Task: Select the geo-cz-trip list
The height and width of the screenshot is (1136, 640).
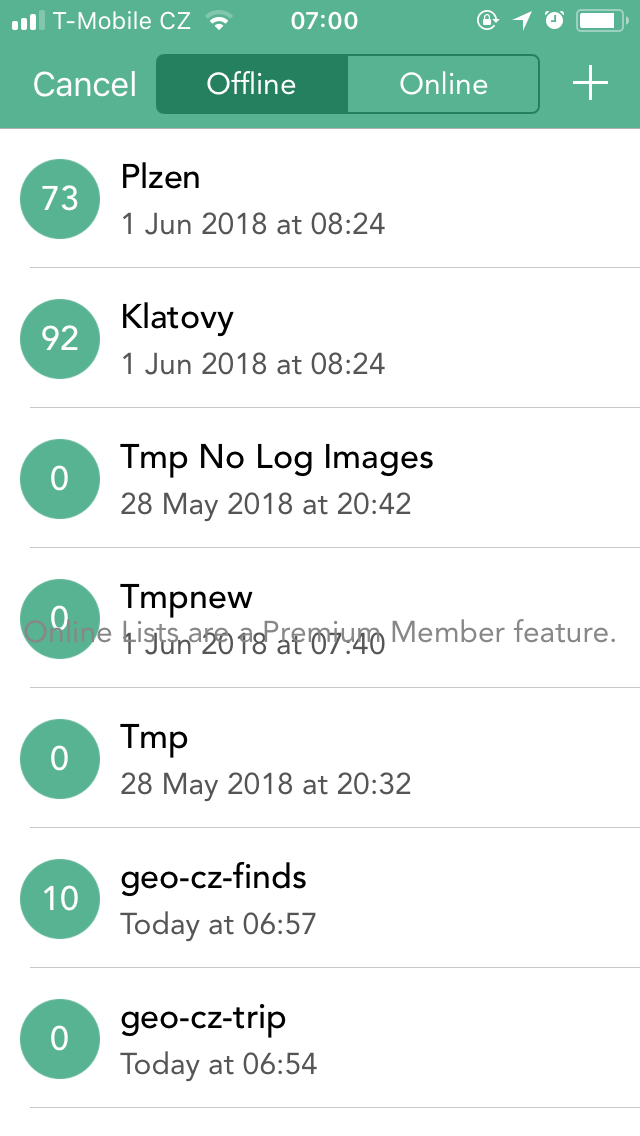Action: click(x=320, y=1037)
